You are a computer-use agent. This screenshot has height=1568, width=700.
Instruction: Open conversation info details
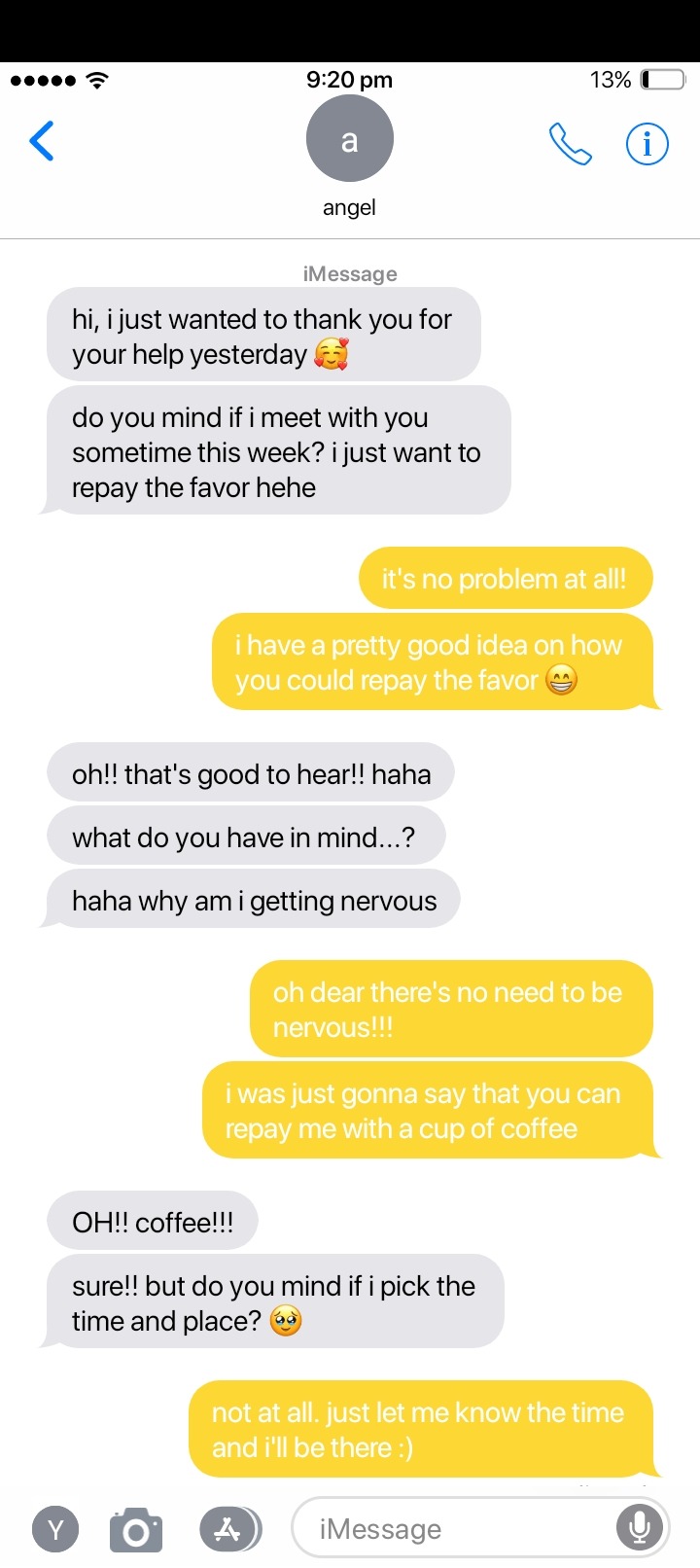point(647,144)
